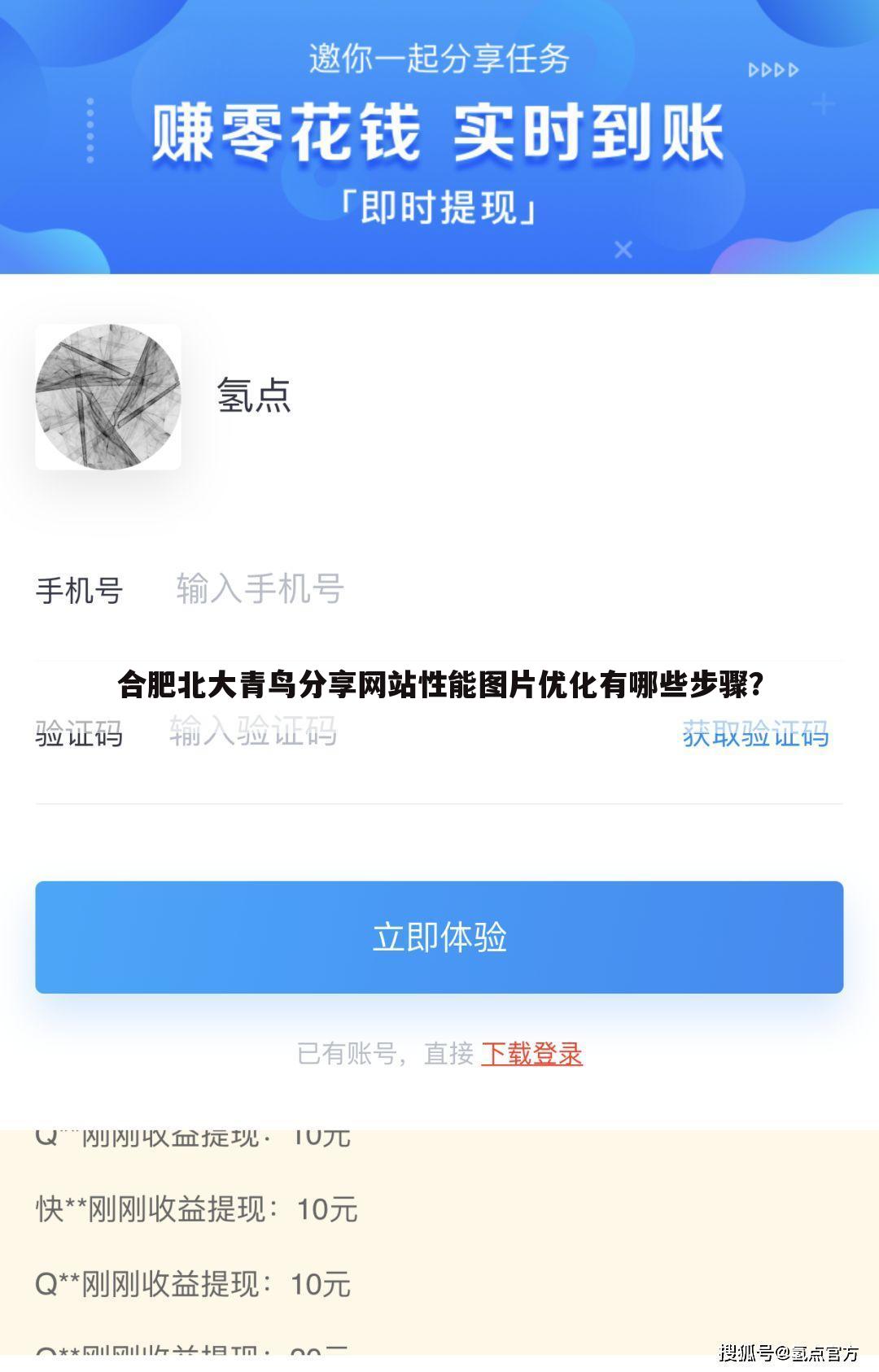
Task: Click the quadruple arrow icon in the banner
Action: pos(772,70)
